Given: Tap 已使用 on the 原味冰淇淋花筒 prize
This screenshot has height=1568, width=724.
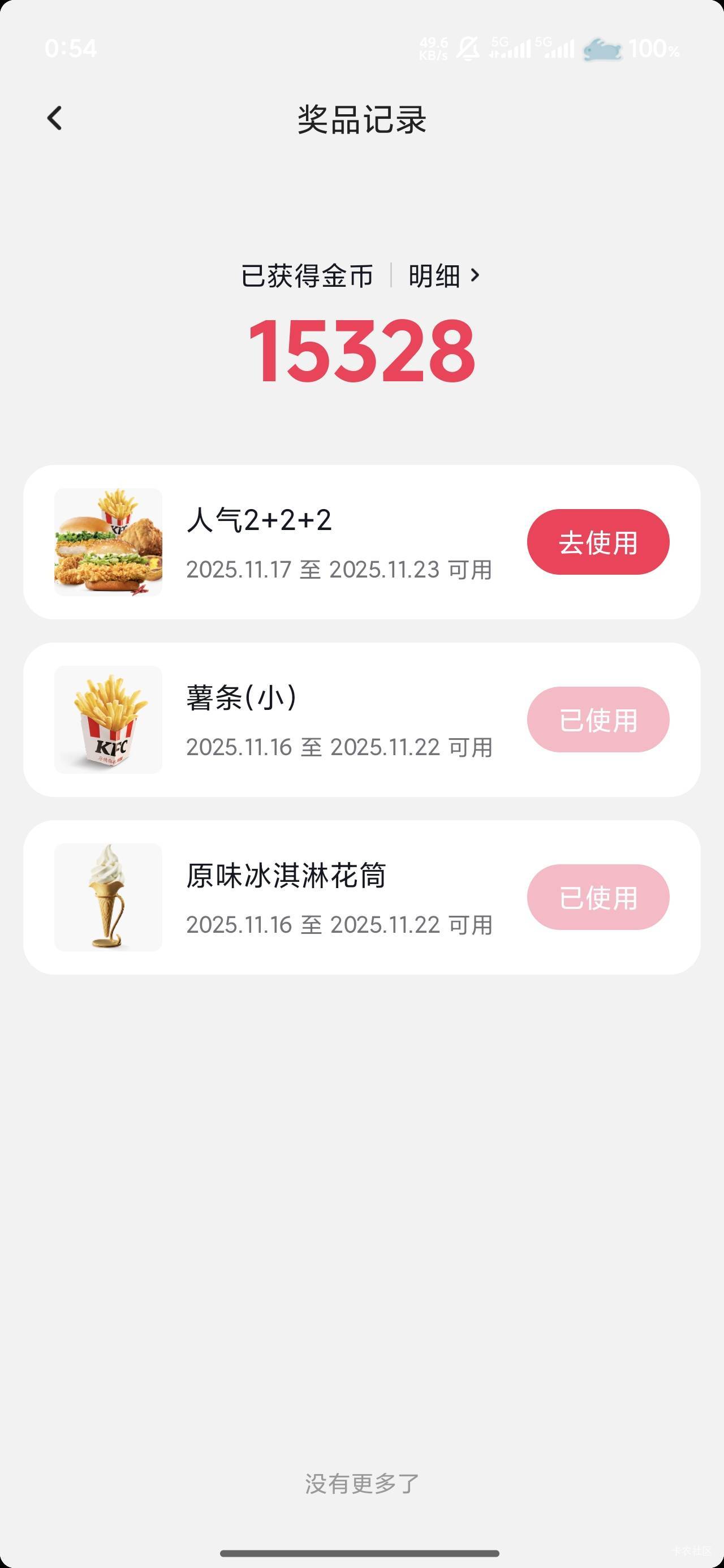Looking at the screenshot, I should click(597, 897).
